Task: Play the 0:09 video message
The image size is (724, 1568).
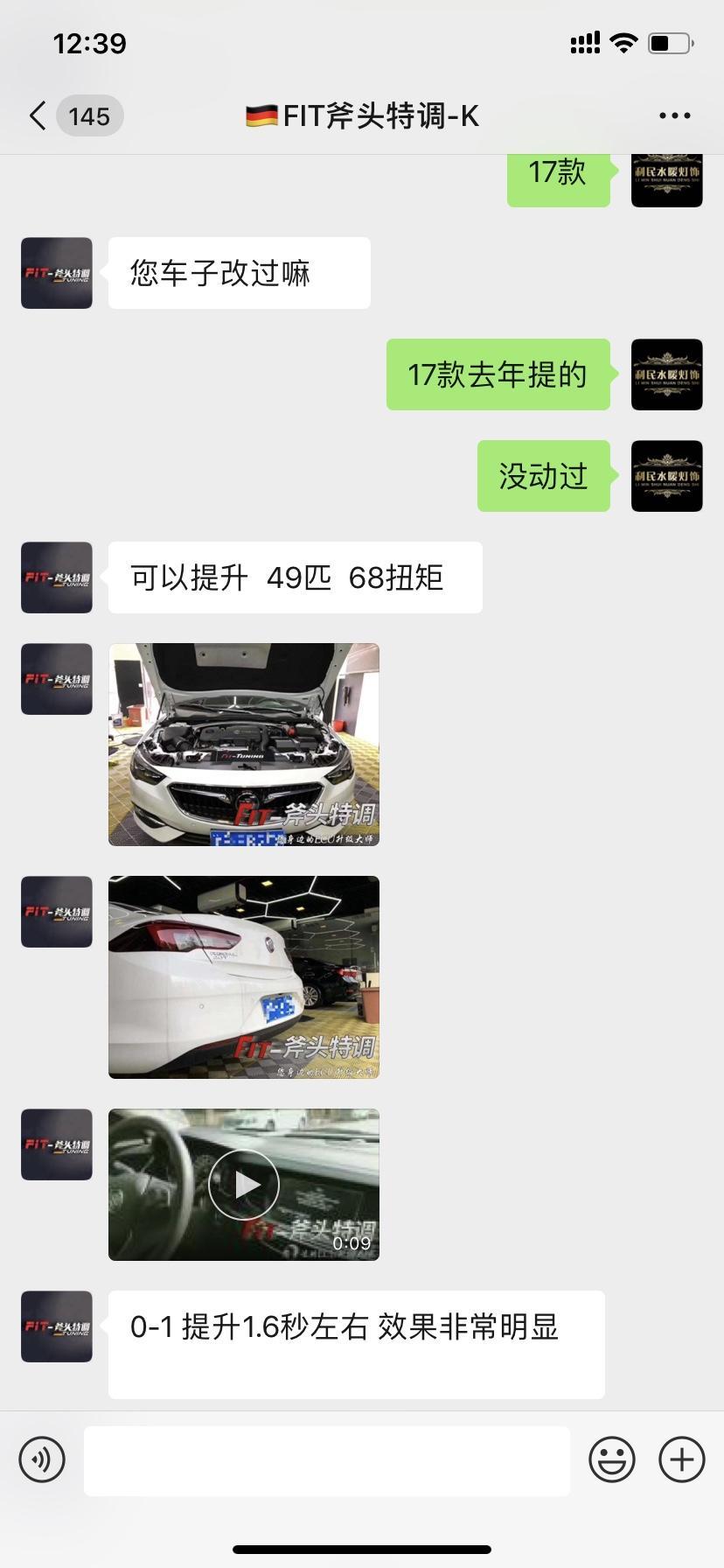Action: (244, 1185)
